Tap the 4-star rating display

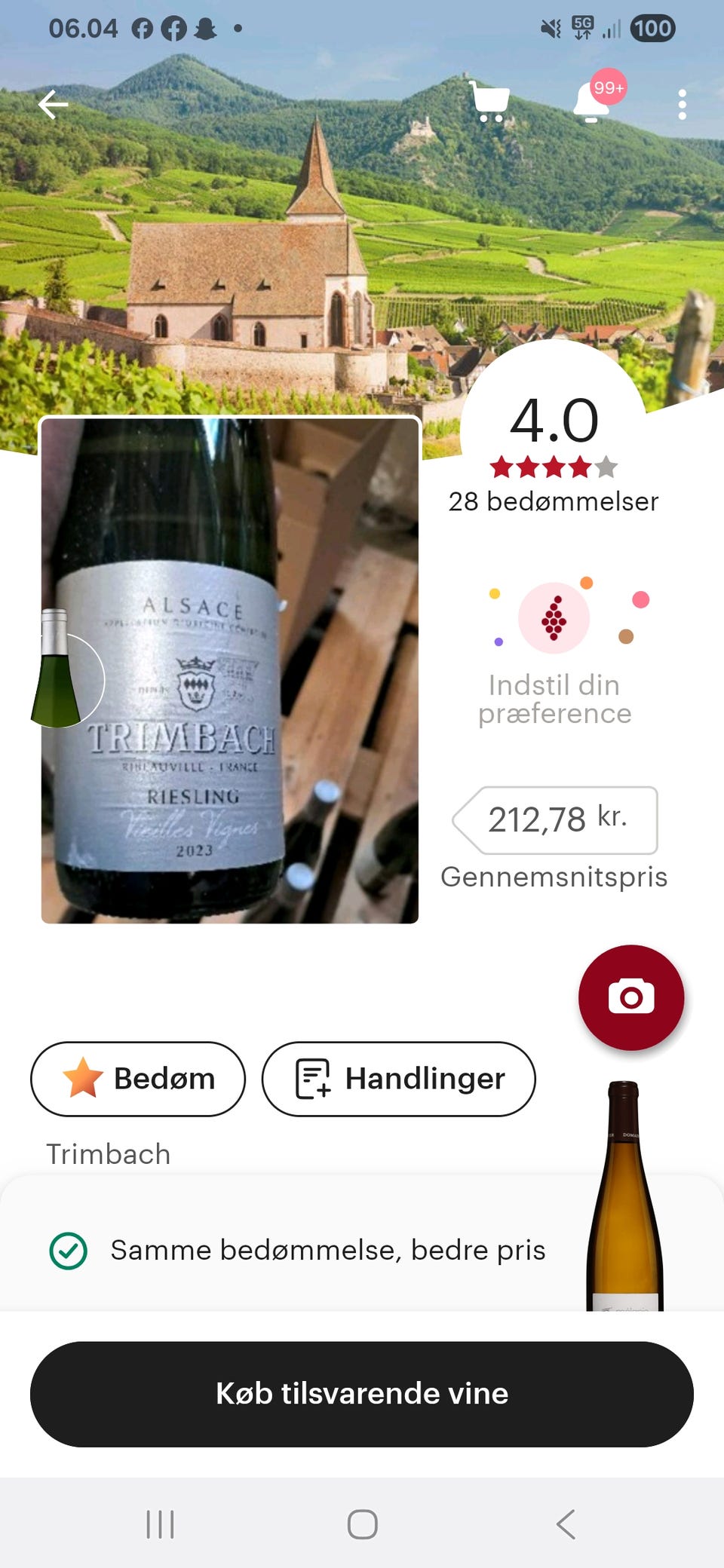pos(554,468)
